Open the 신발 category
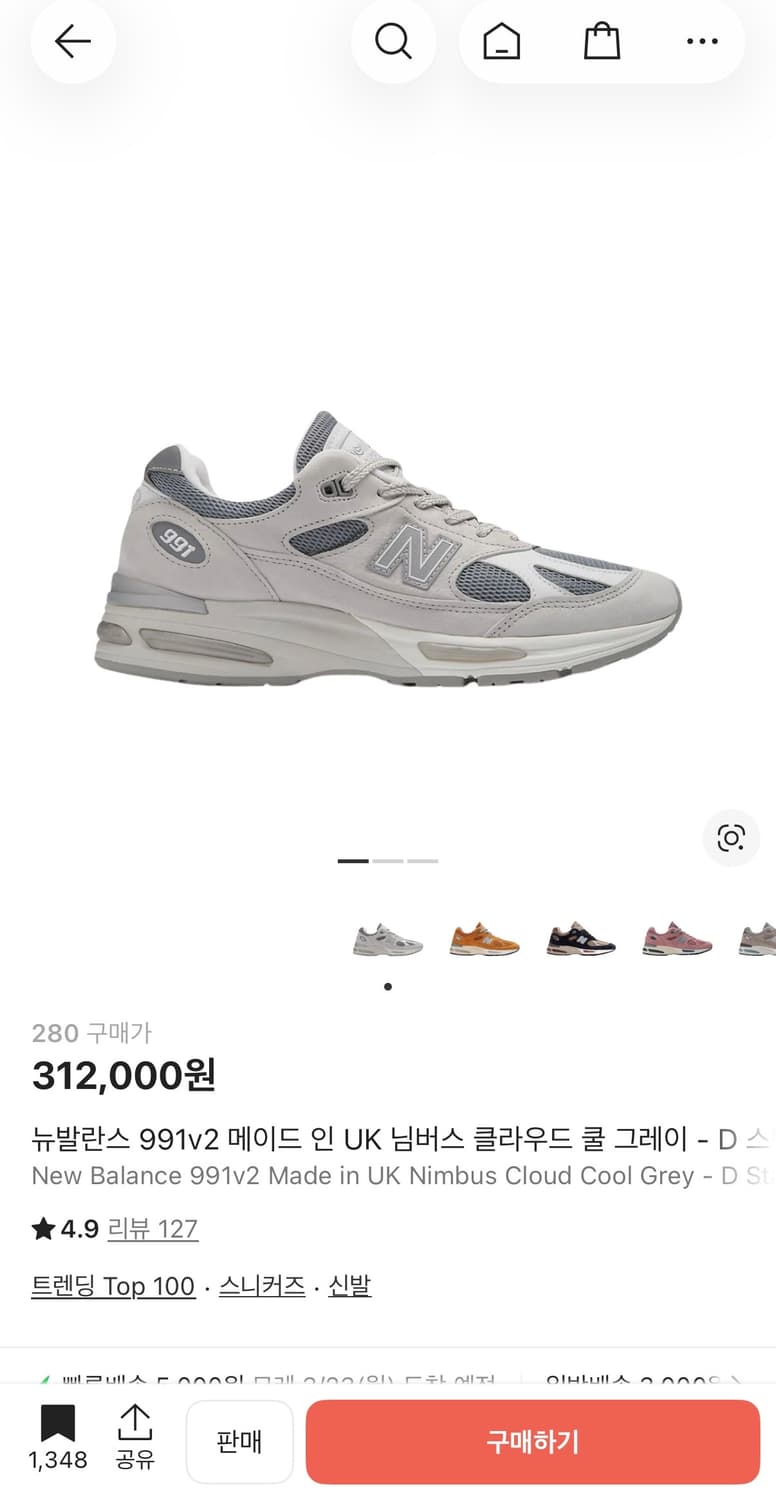This screenshot has width=776, height=1500. [349, 1286]
